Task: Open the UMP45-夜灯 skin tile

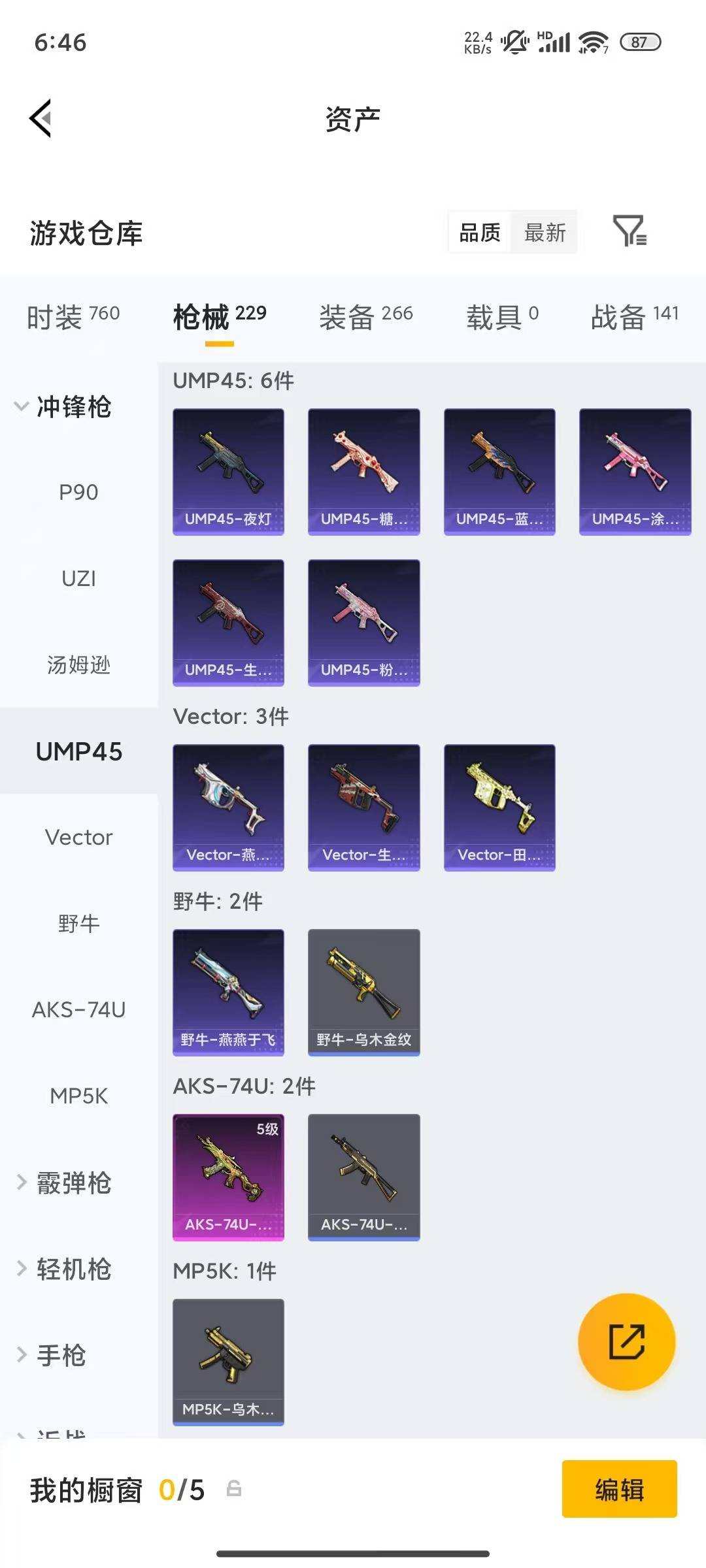Action: click(228, 472)
